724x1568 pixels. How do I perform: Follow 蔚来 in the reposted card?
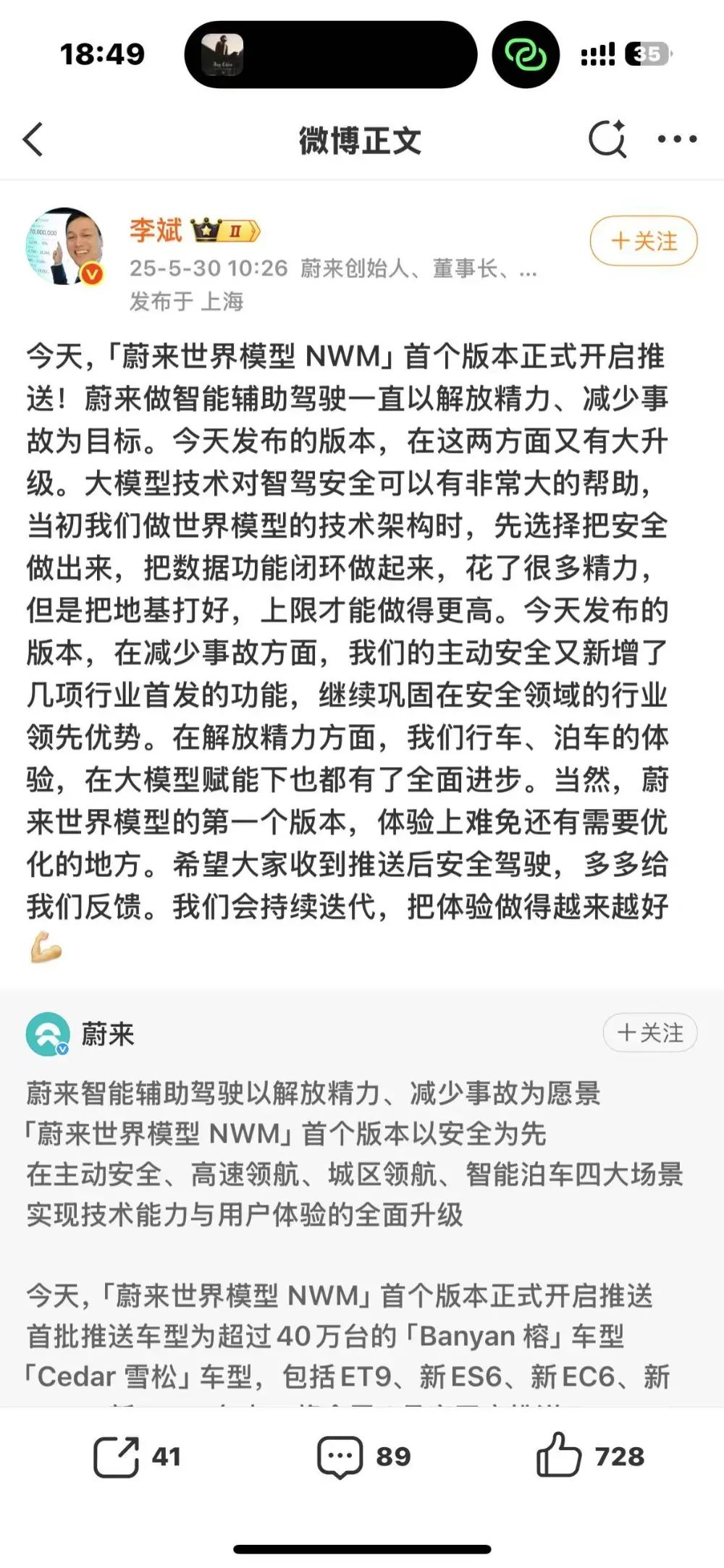tap(649, 1033)
